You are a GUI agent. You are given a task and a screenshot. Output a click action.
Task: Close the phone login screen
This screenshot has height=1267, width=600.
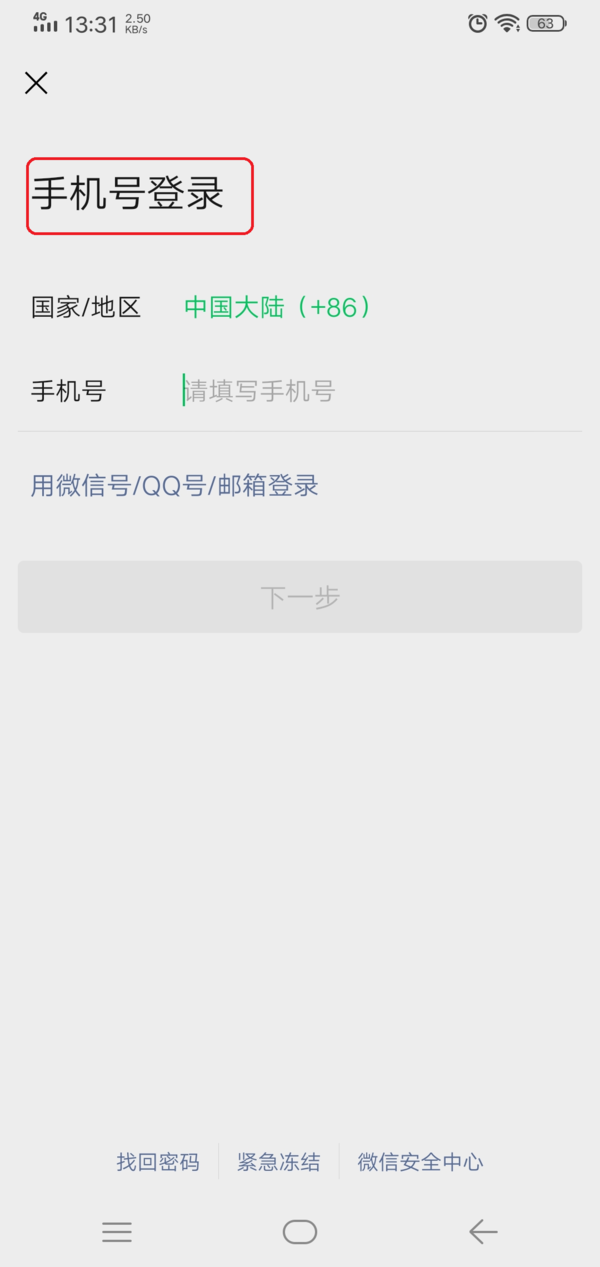(36, 83)
